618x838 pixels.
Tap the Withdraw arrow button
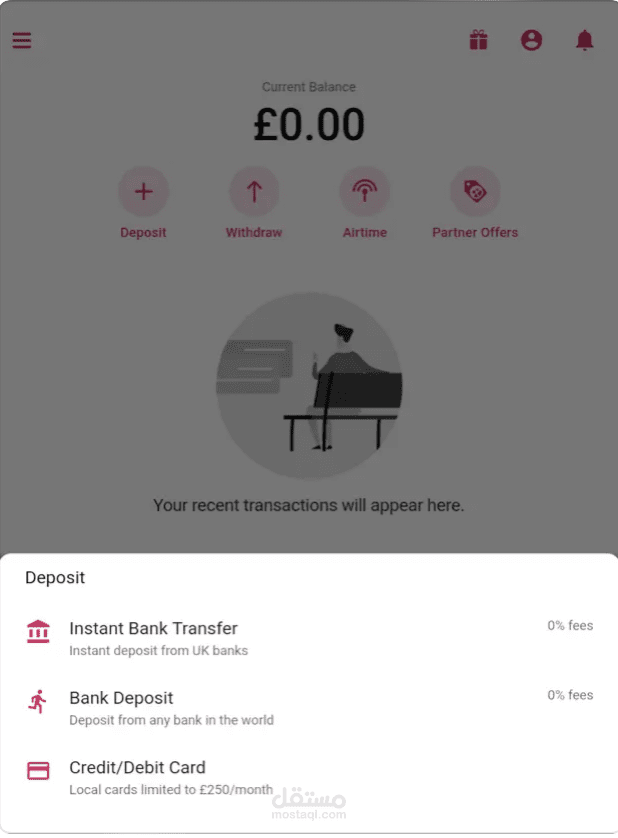pos(254,191)
